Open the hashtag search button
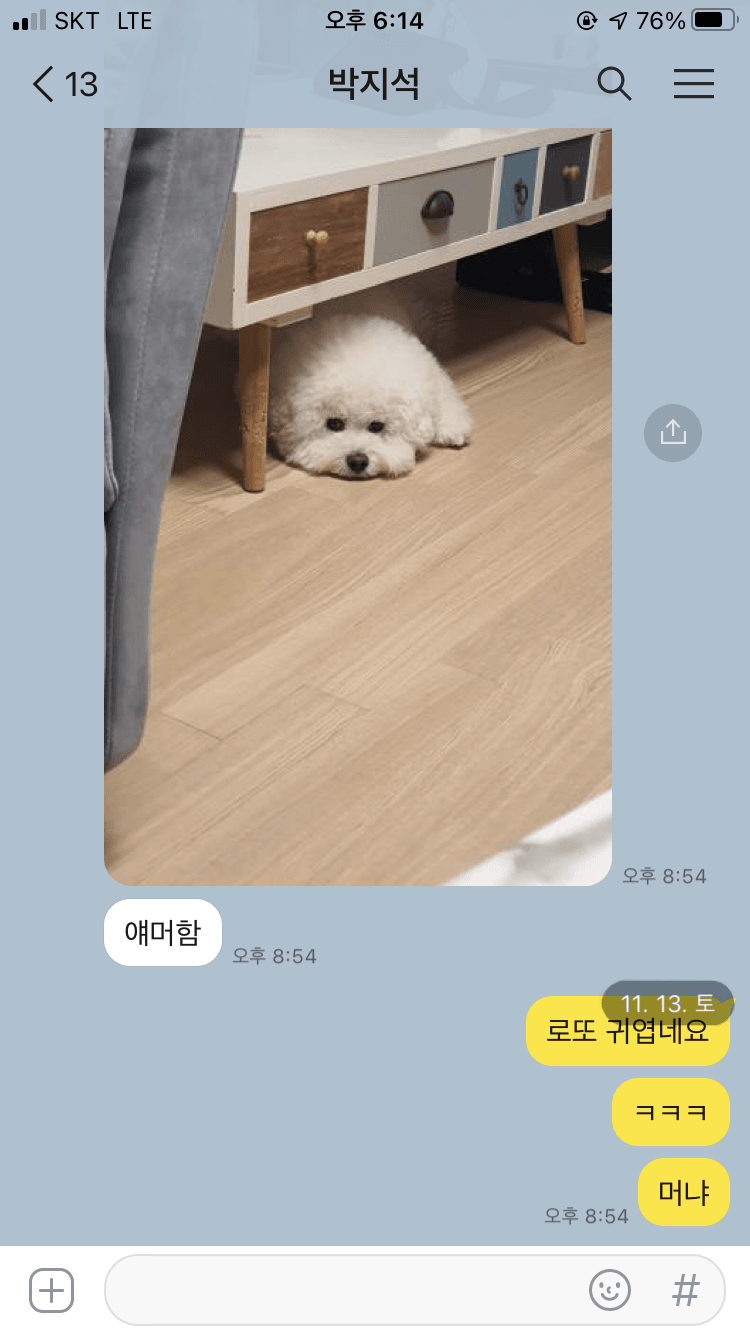Image resolution: width=750 pixels, height=1334 pixels. coord(685,1290)
